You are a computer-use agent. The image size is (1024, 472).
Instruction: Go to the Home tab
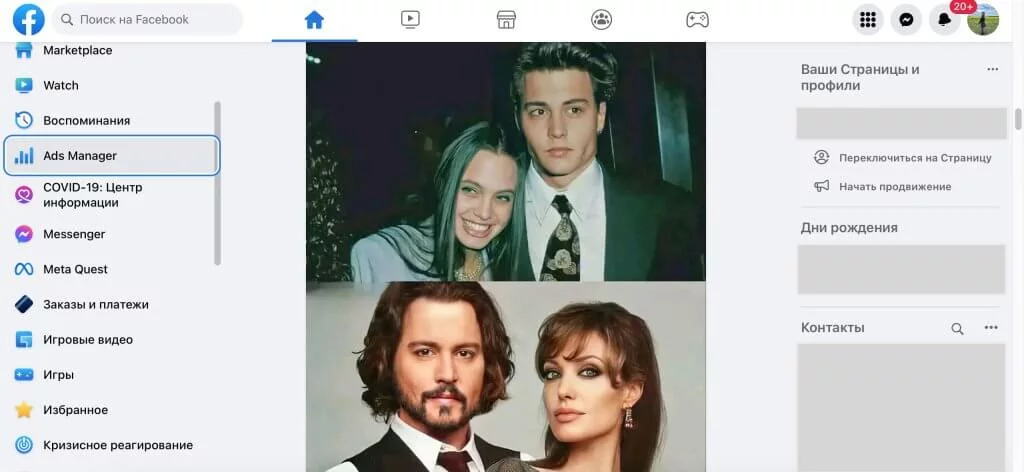(314, 19)
